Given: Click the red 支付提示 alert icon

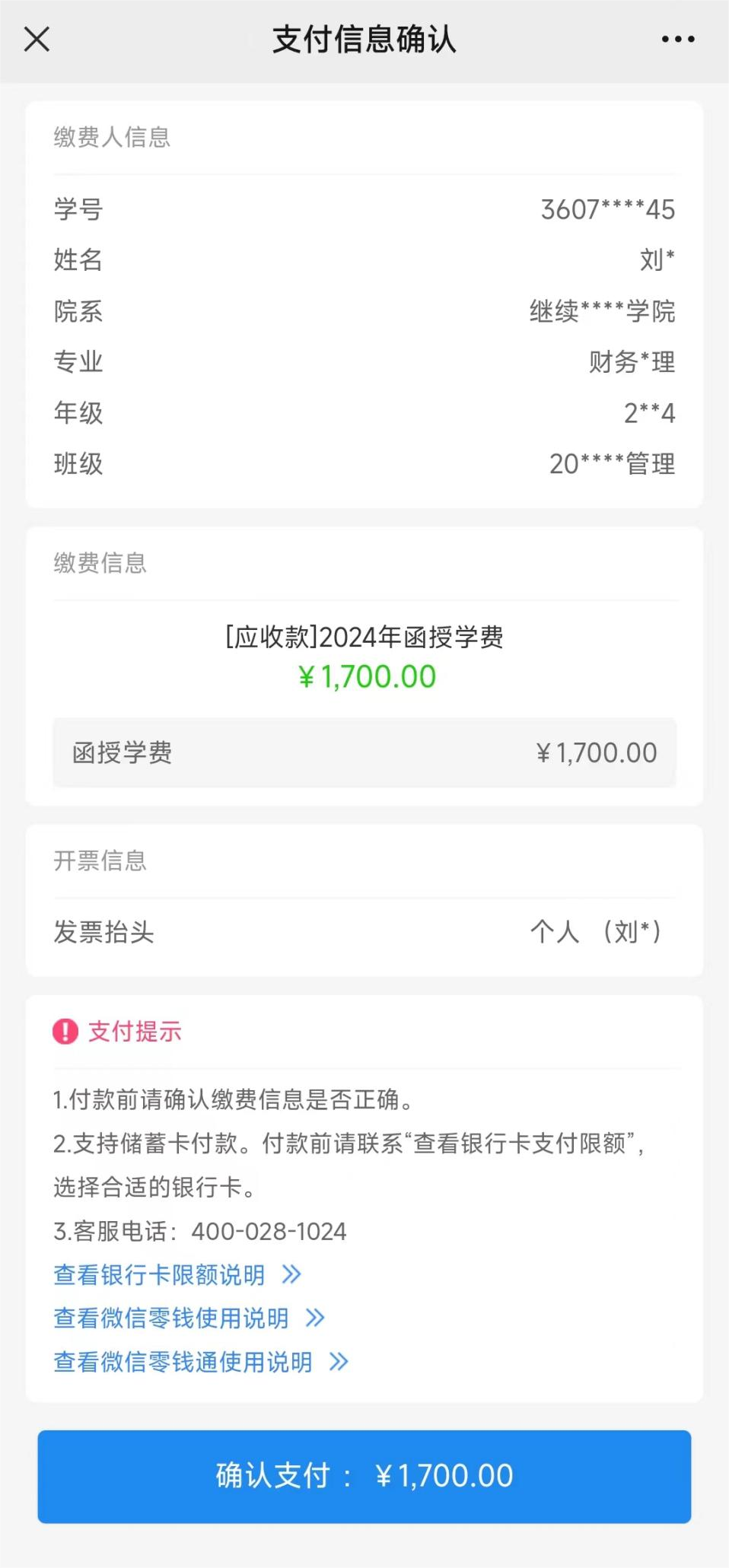Looking at the screenshot, I should pos(65,1032).
